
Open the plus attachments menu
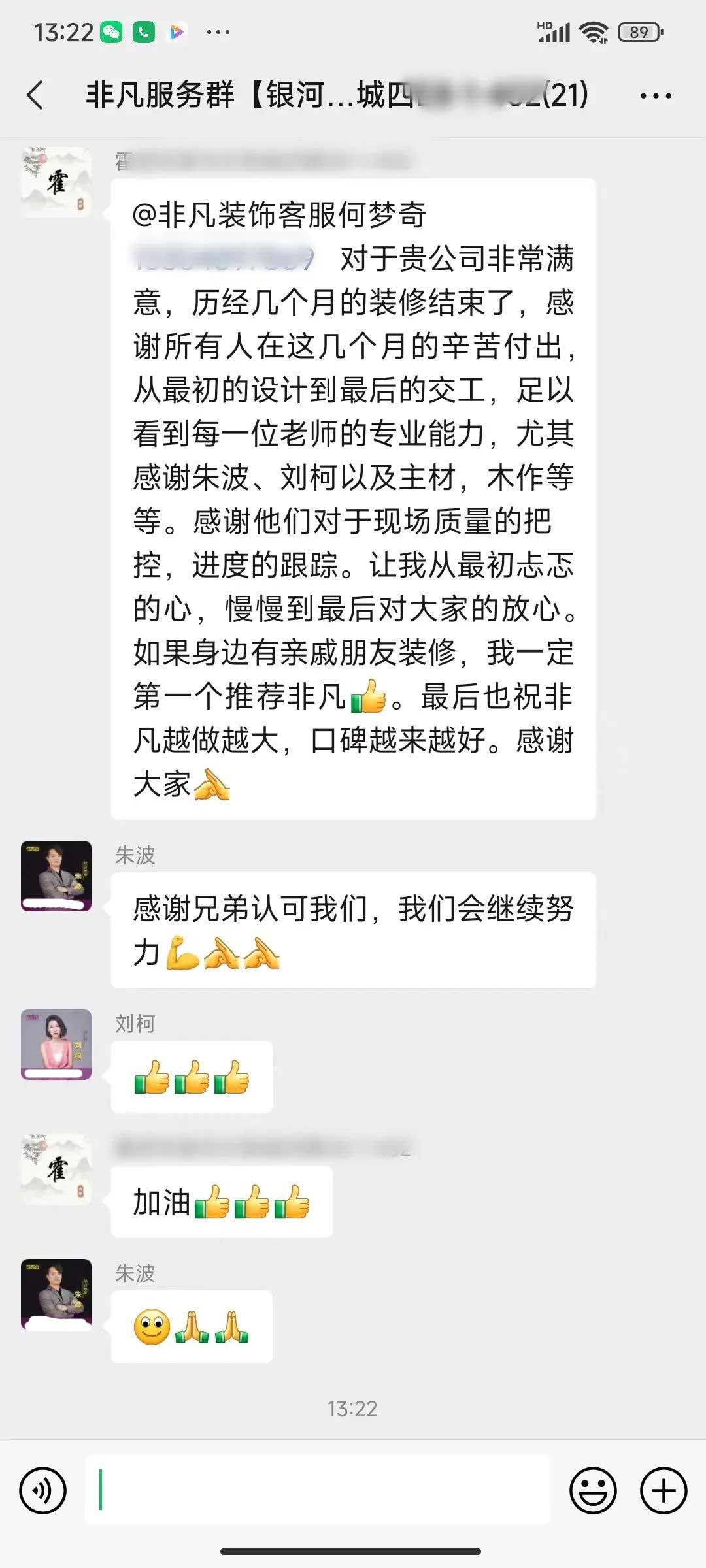pyautogui.click(x=663, y=1491)
